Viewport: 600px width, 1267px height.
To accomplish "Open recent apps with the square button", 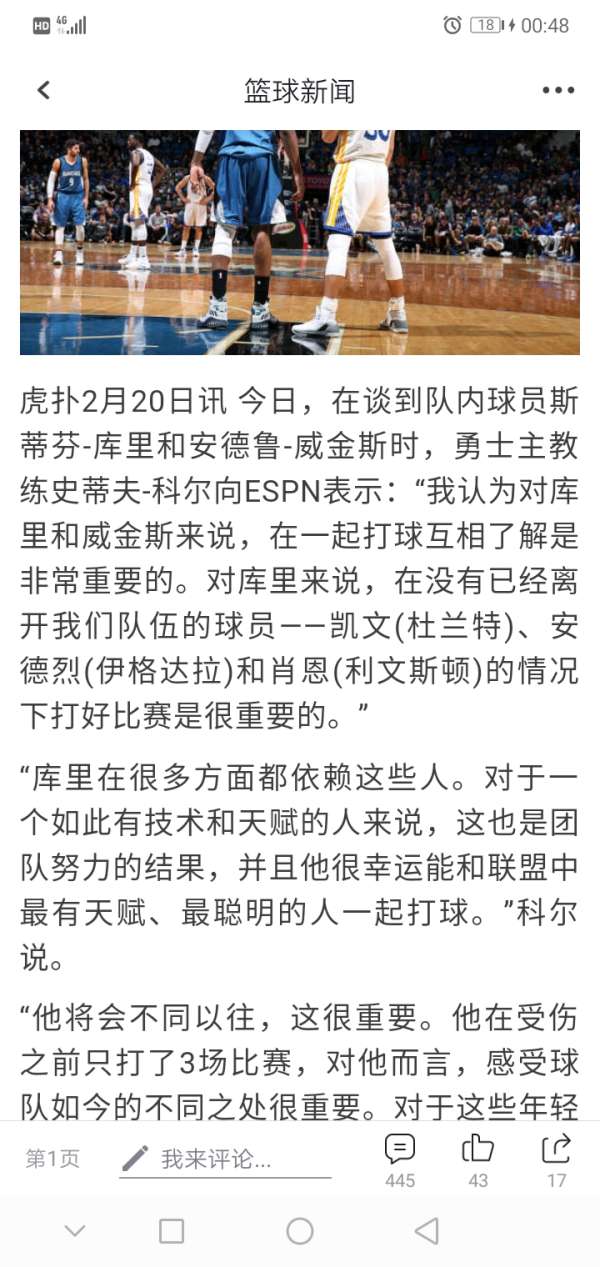I will (x=172, y=1231).
